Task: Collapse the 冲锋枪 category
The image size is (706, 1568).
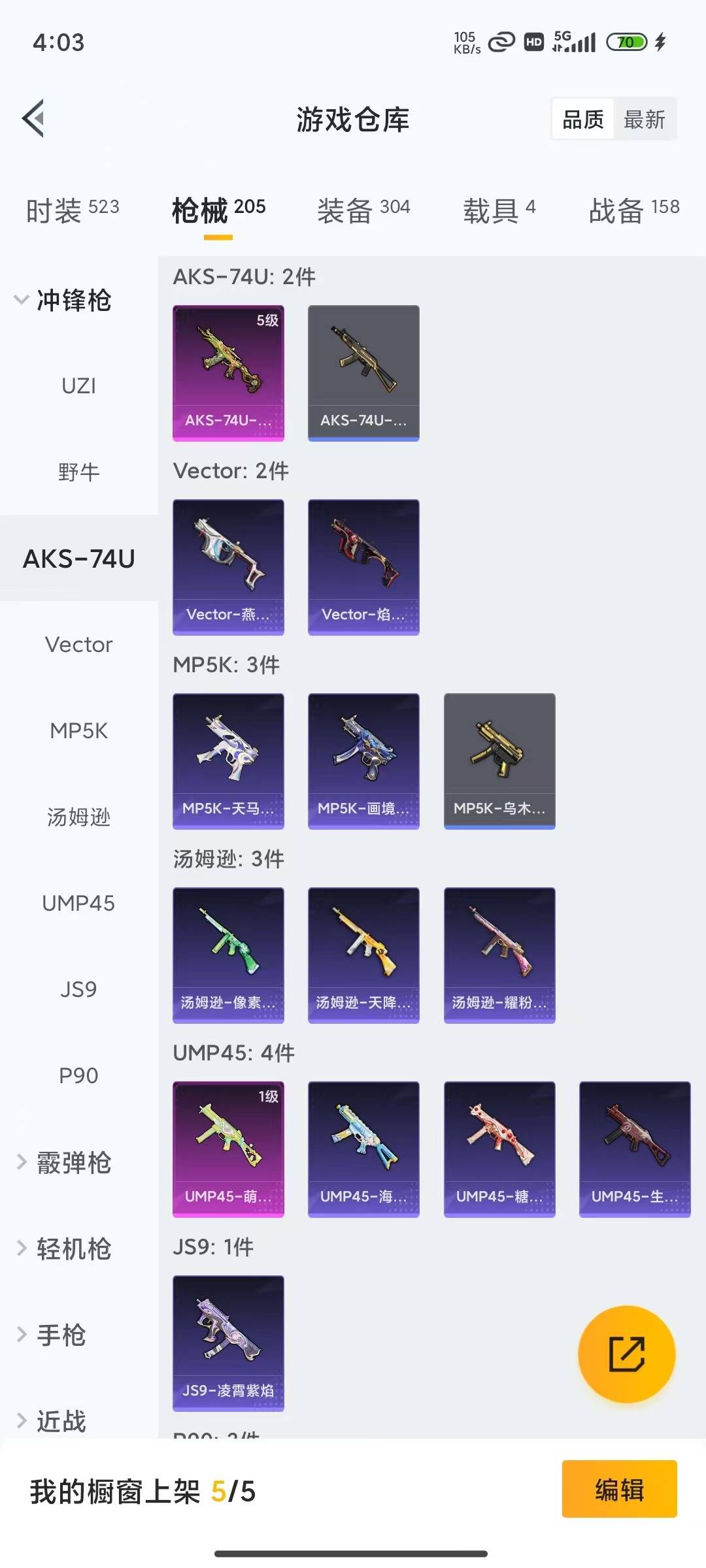Action: (67, 301)
